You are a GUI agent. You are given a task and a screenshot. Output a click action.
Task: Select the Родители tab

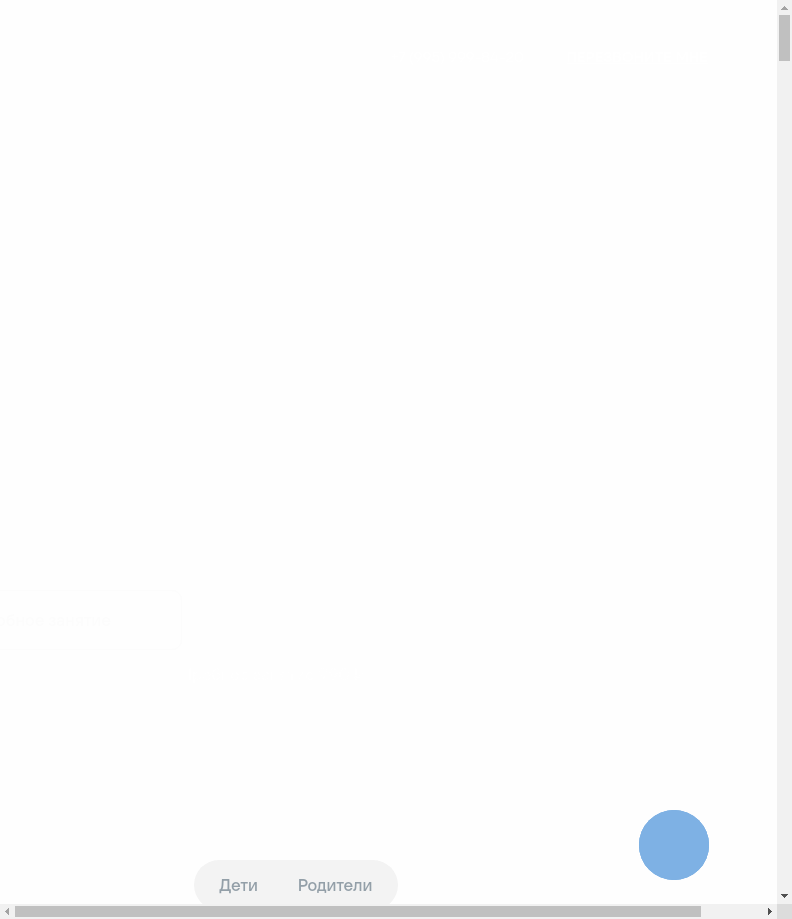click(x=335, y=885)
